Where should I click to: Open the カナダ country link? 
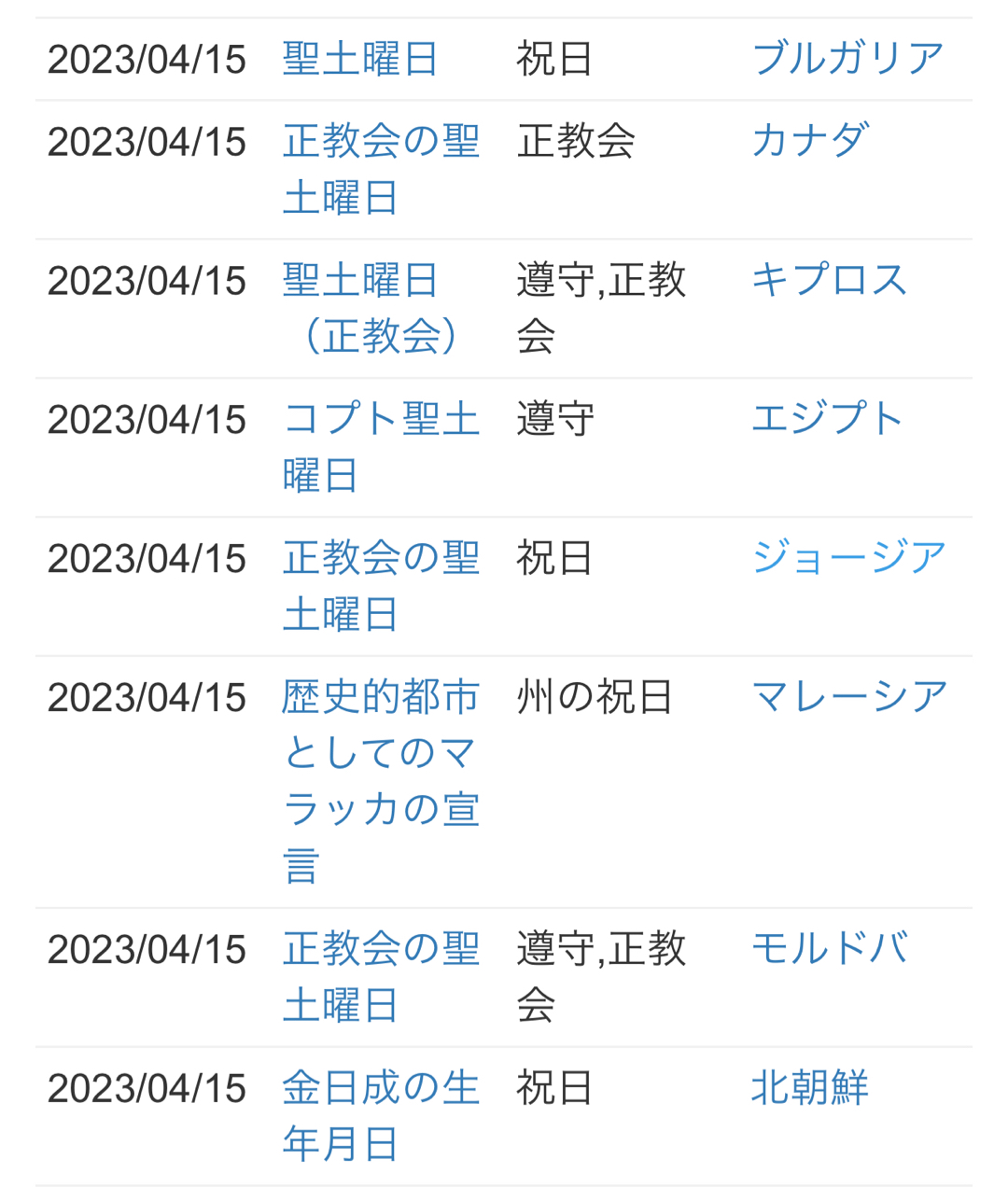coord(809,142)
